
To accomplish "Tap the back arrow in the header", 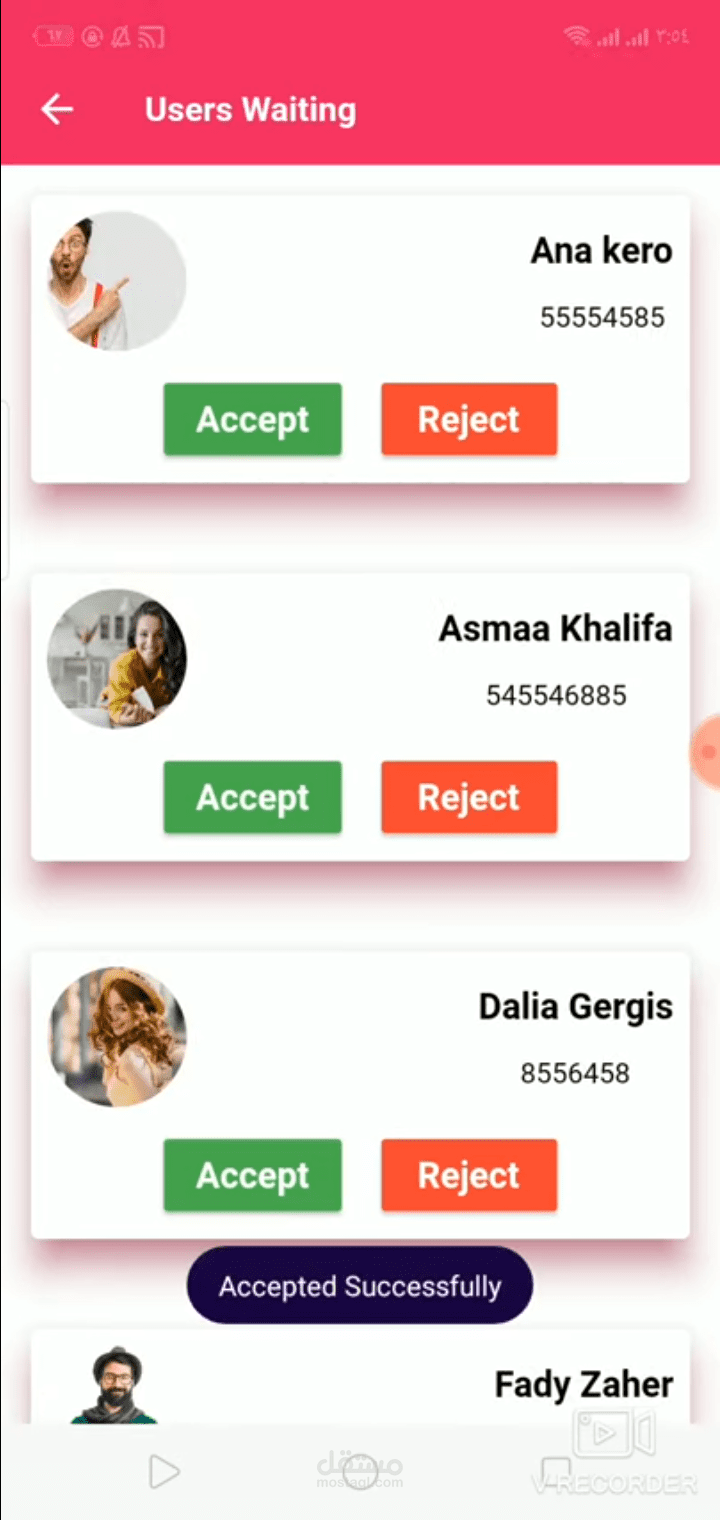I will [x=56, y=109].
